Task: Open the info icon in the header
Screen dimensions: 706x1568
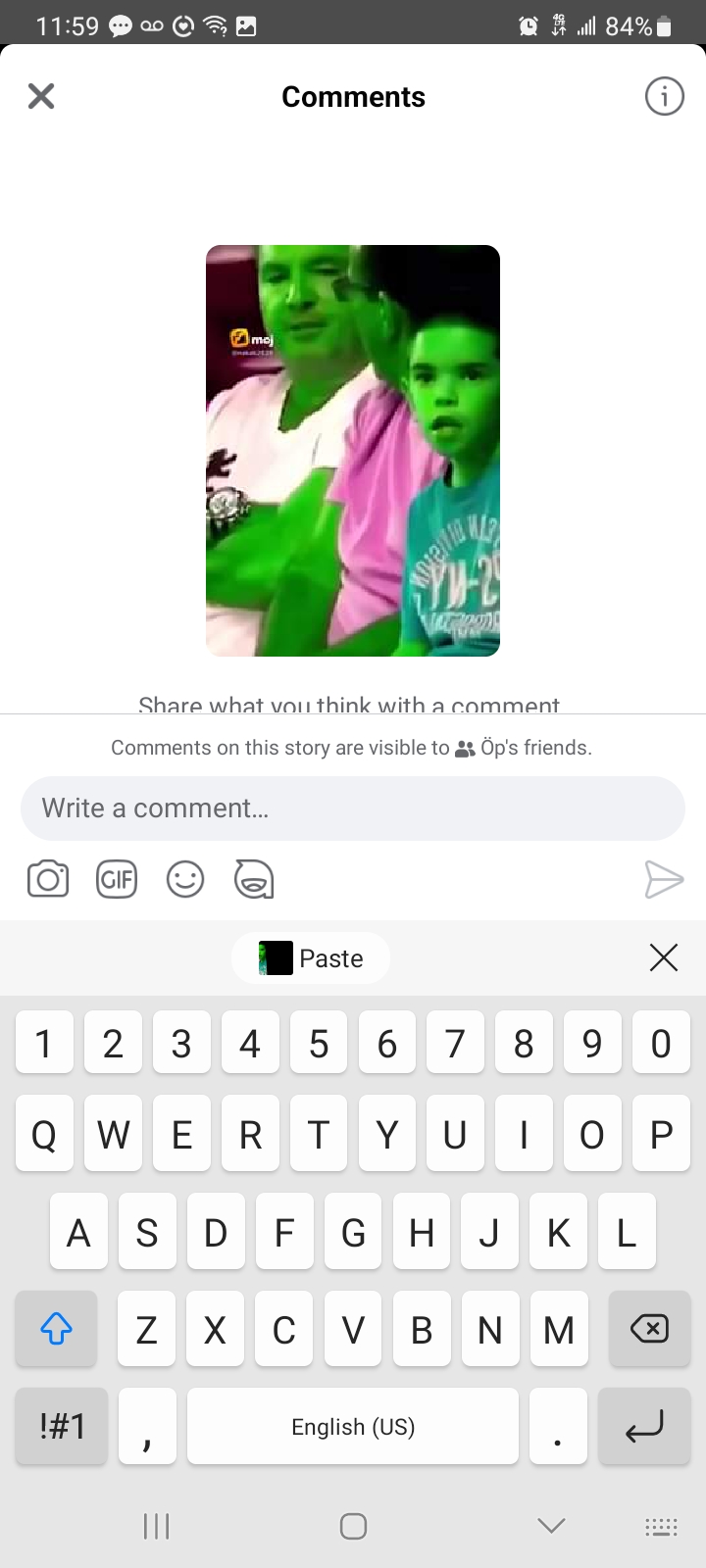Action: (x=664, y=96)
